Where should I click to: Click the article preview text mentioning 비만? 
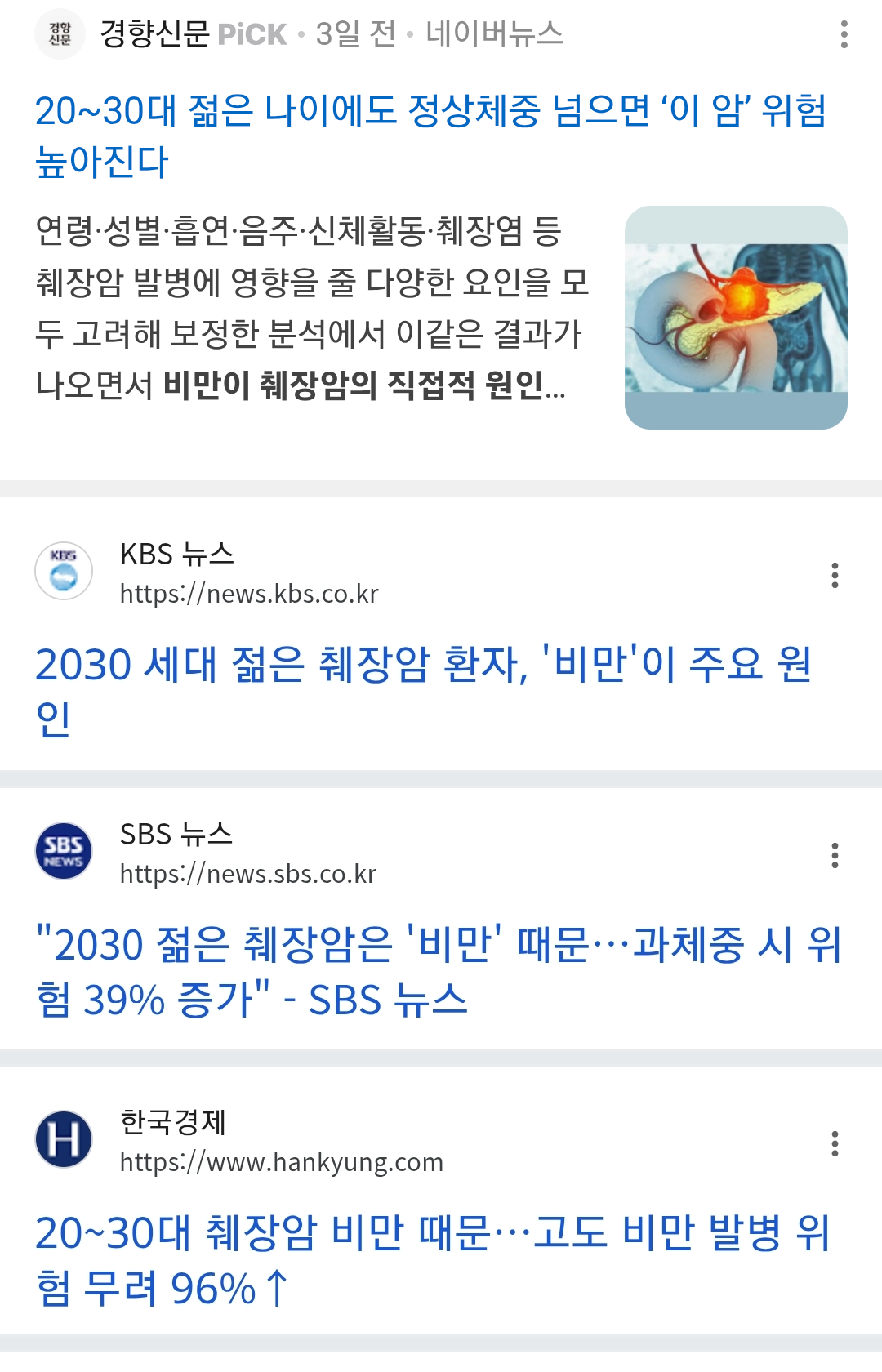point(310,310)
